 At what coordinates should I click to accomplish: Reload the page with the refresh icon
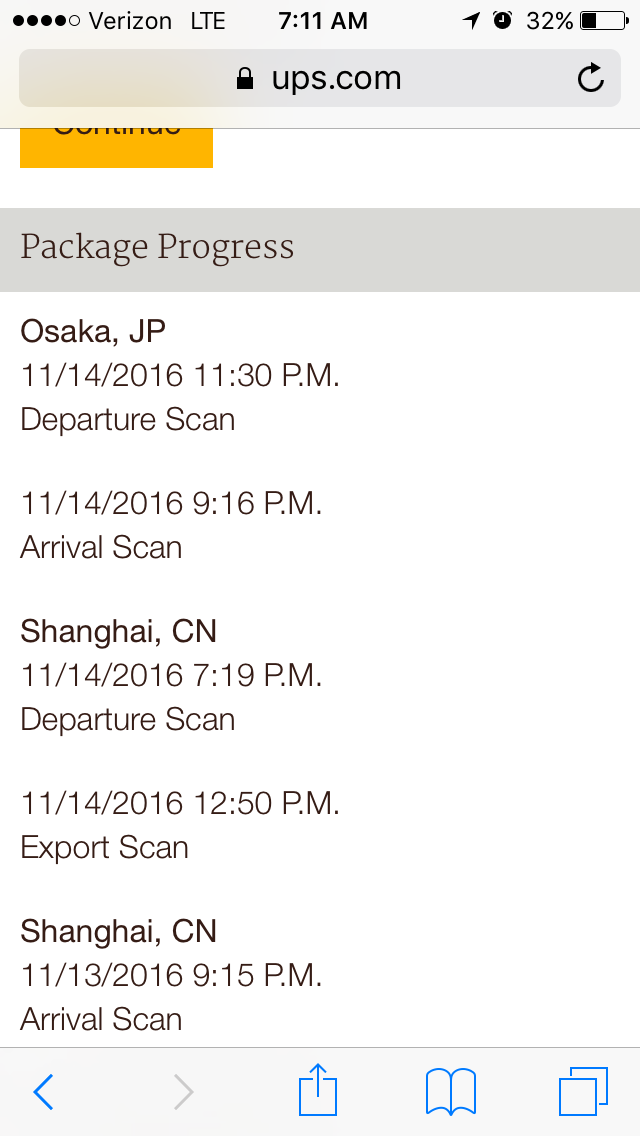coord(591,78)
